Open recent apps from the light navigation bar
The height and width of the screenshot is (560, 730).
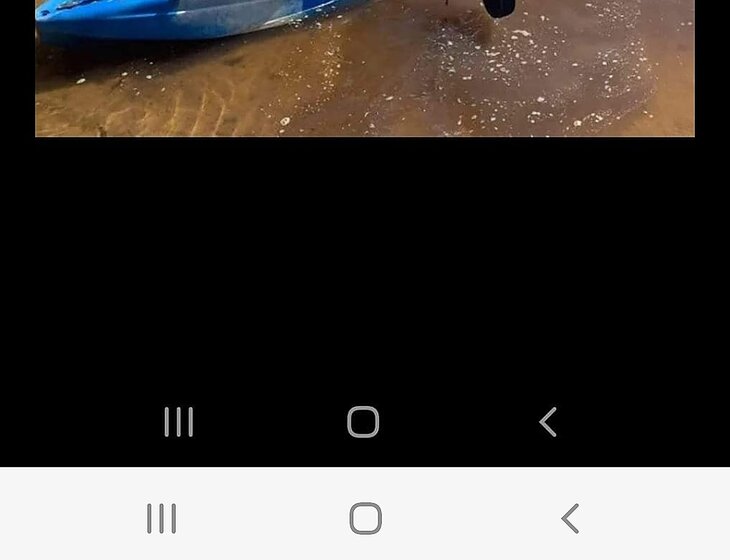(x=162, y=518)
